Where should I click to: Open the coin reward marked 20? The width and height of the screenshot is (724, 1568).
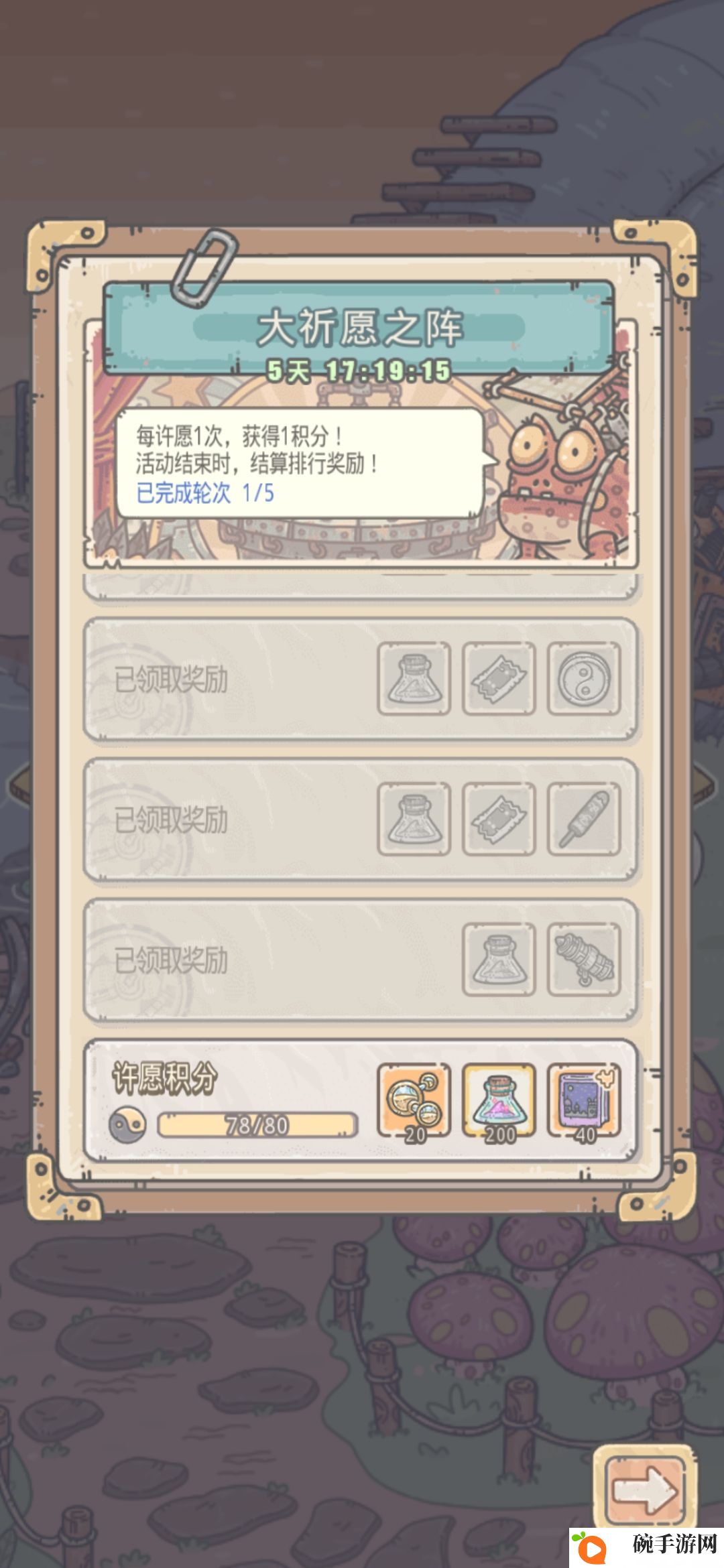pyautogui.click(x=414, y=1101)
